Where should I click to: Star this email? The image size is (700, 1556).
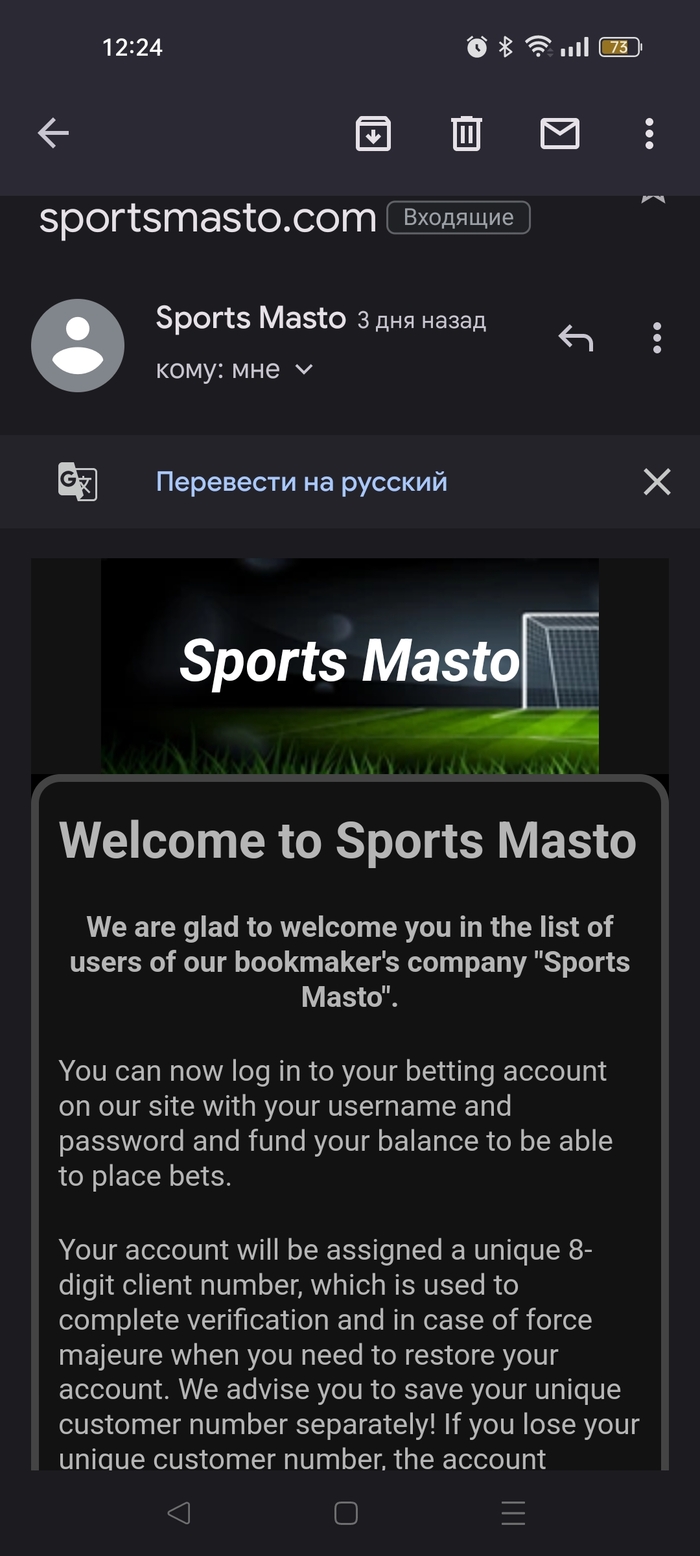653,199
